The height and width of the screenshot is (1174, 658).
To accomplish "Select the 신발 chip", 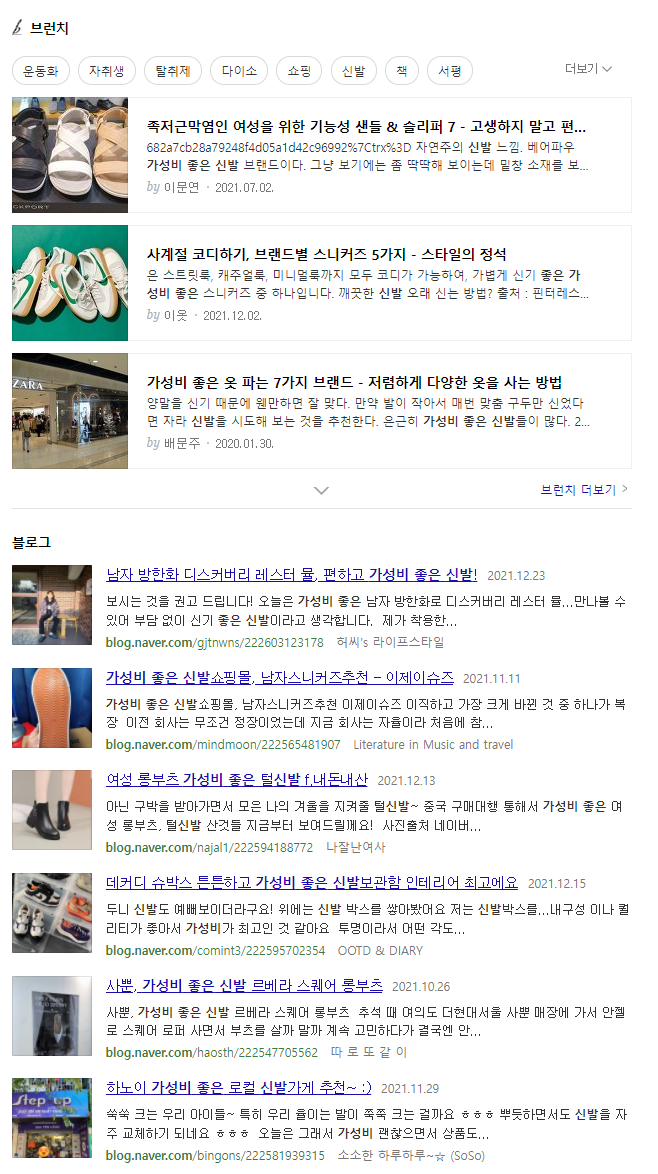I will [353, 71].
